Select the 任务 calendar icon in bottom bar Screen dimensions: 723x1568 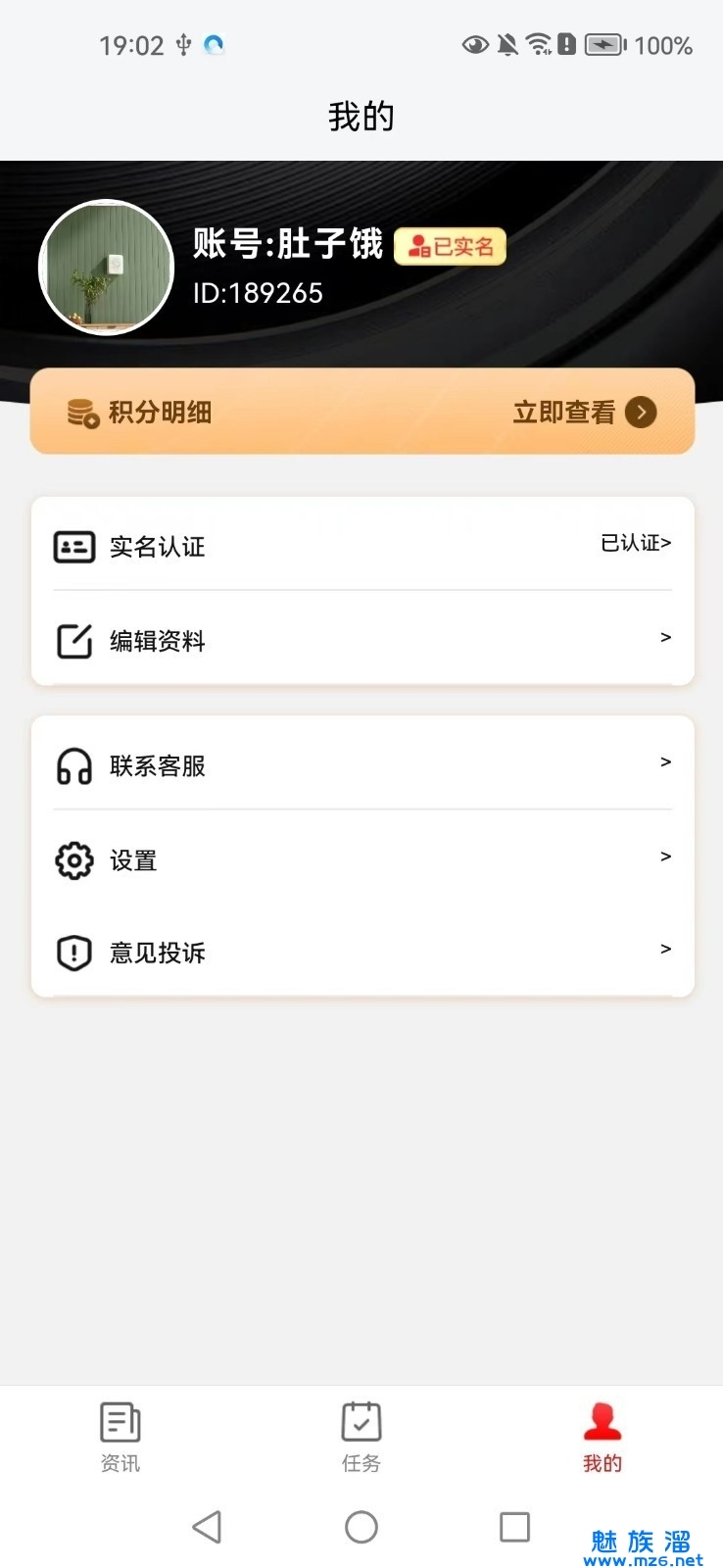click(361, 1421)
